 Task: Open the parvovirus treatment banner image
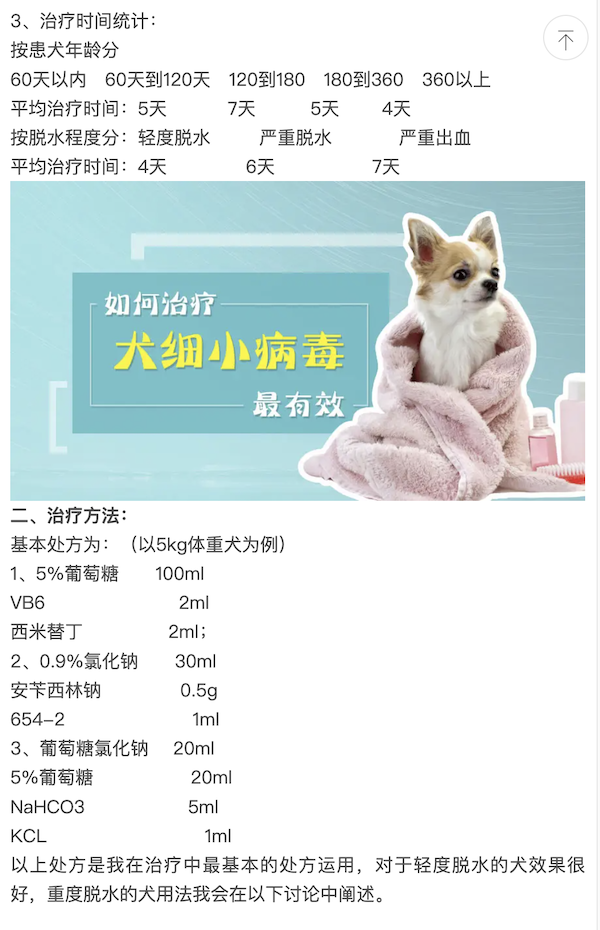297,340
